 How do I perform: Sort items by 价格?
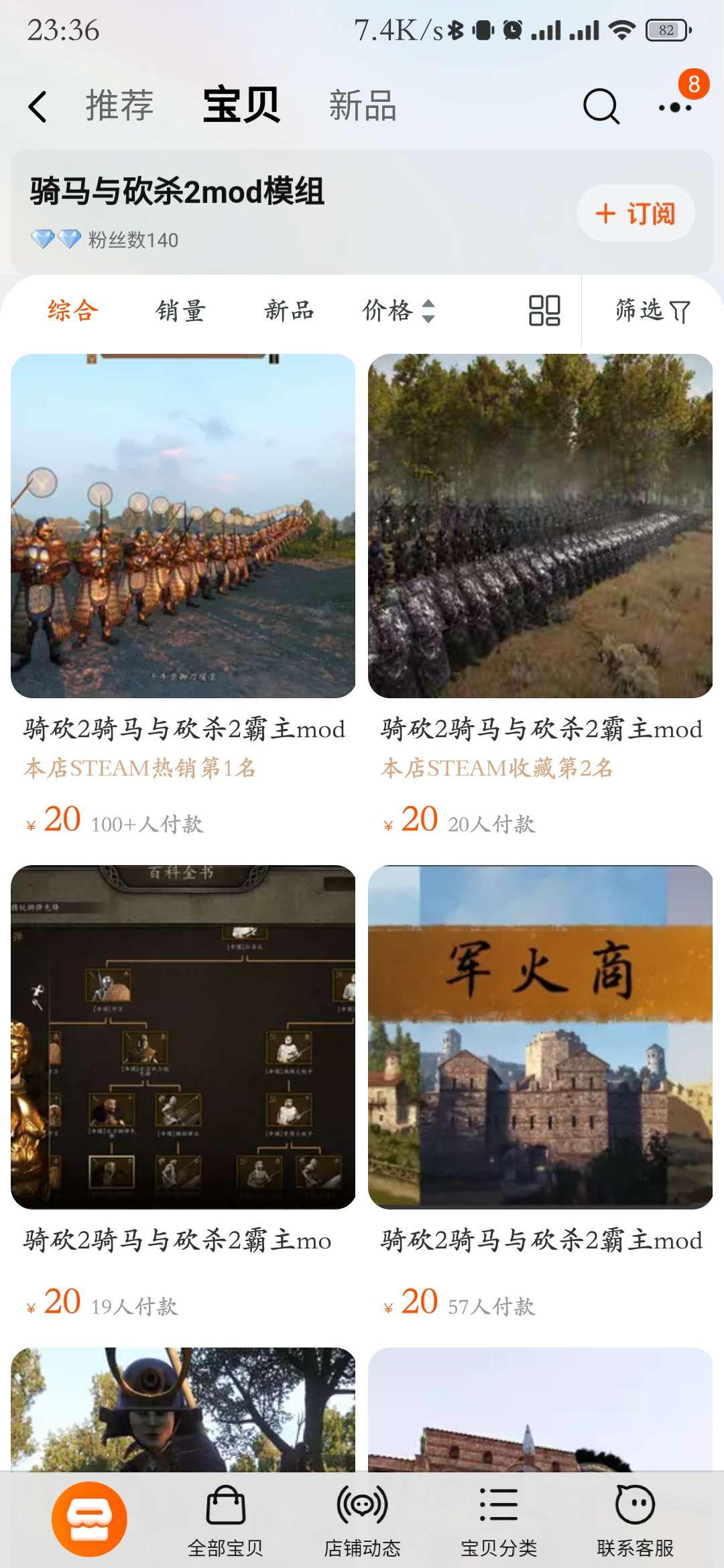tap(398, 311)
